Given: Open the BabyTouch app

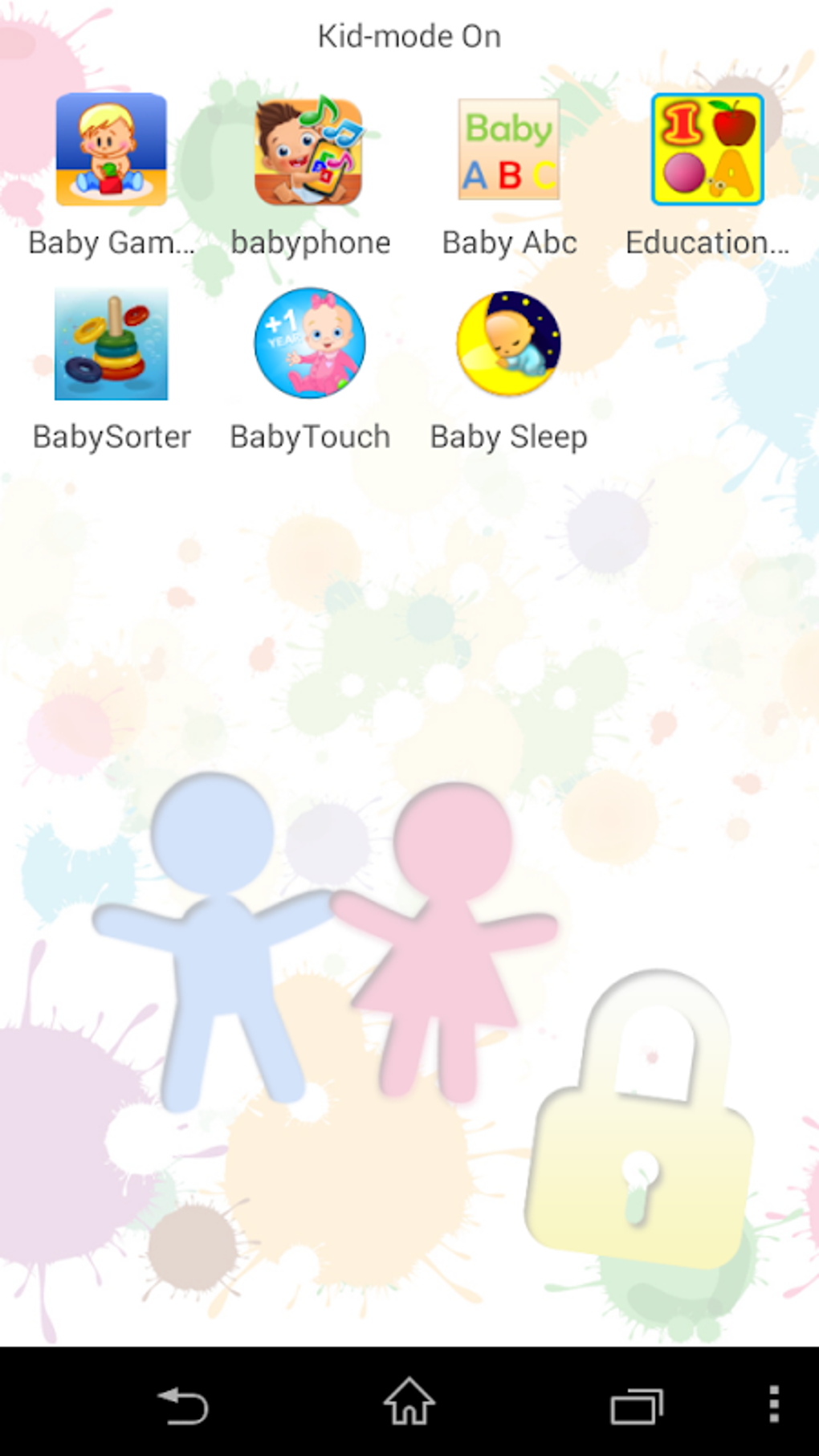Looking at the screenshot, I should click(x=309, y=345).
